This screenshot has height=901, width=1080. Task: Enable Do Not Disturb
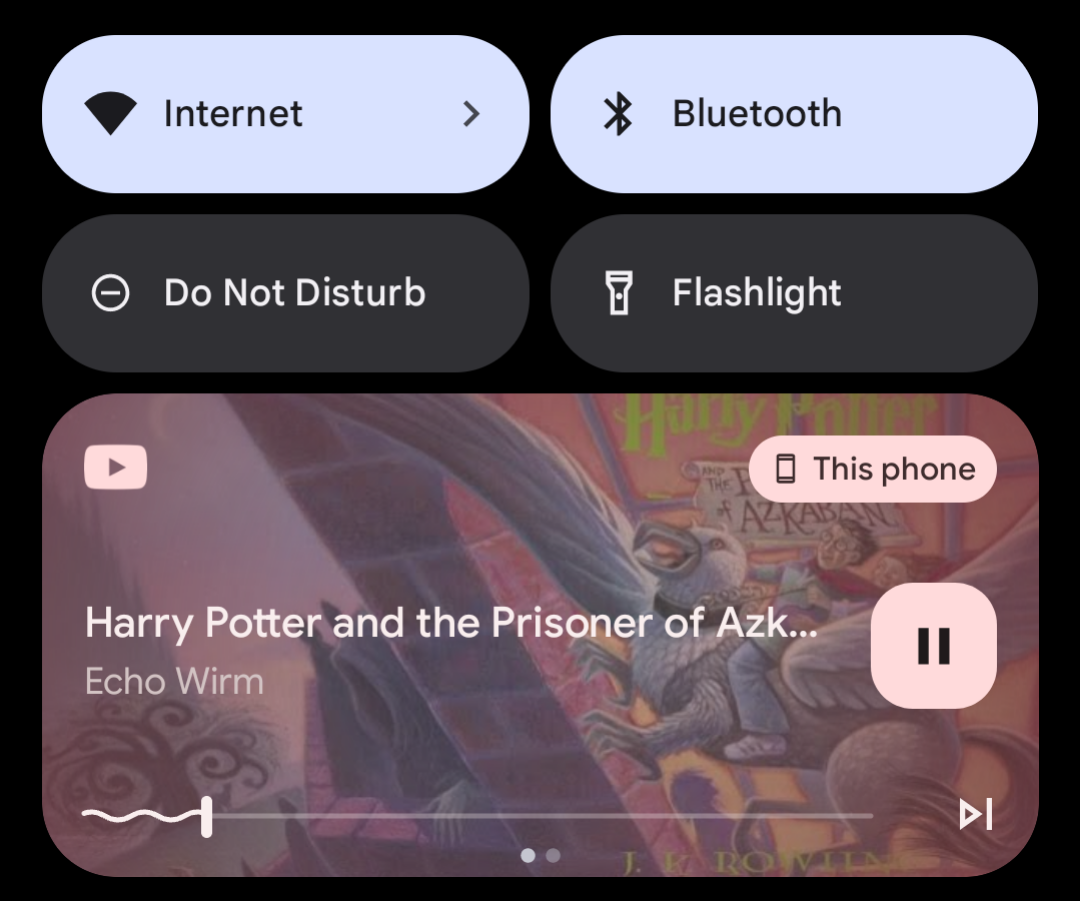[x=285, y=293]
